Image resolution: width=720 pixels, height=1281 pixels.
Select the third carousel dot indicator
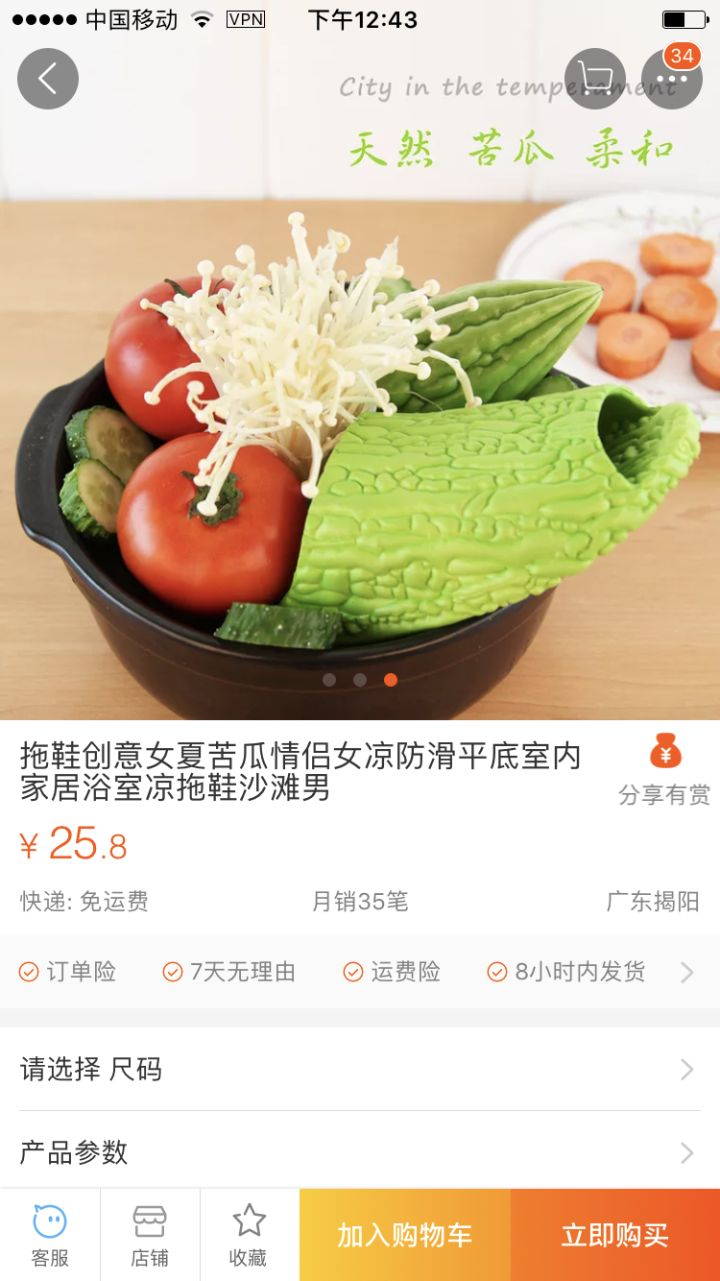pos(388,679)
